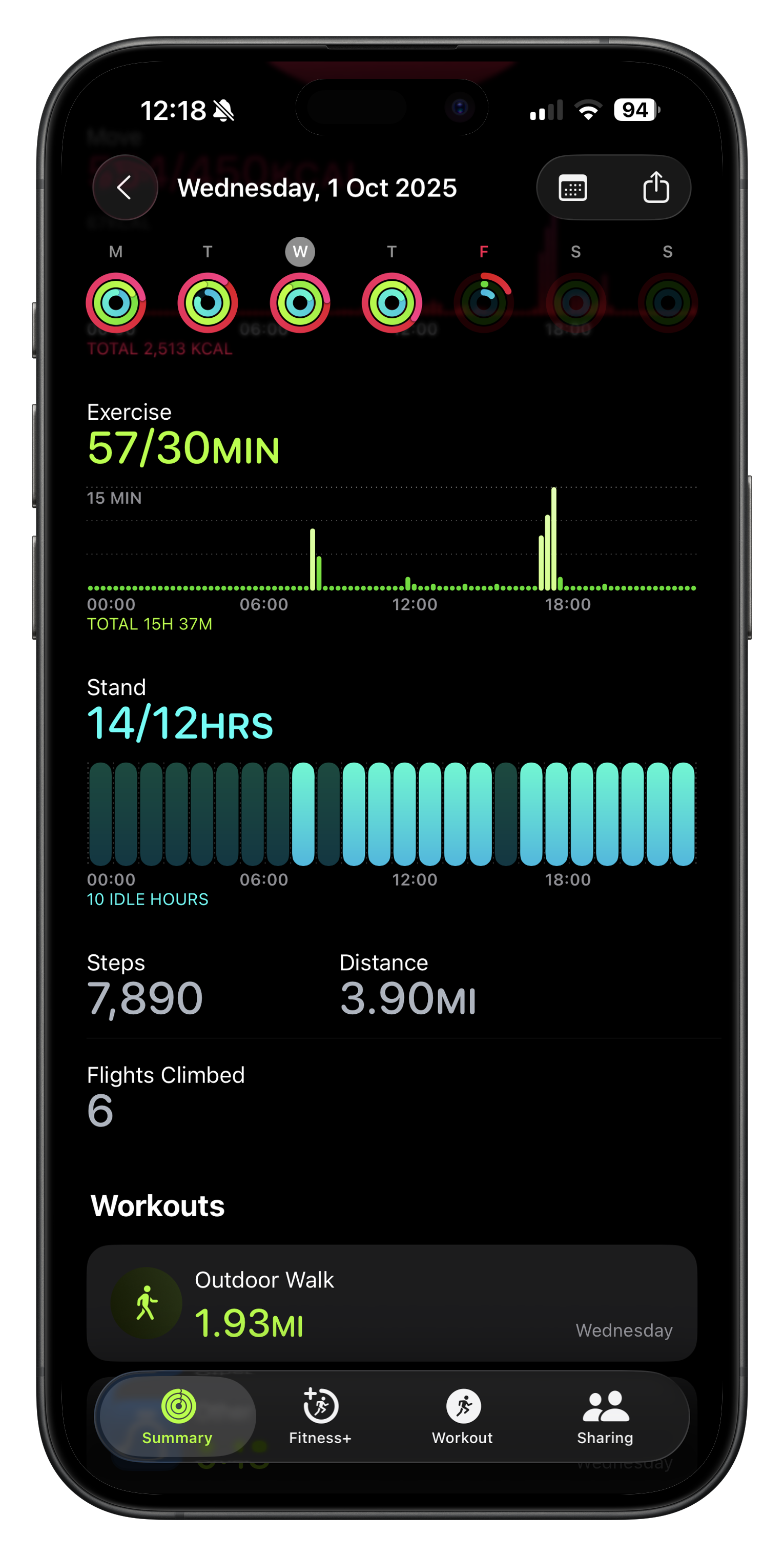784x1556 pixels.
Task: Tap the share icon for this day
Action: 655,187
